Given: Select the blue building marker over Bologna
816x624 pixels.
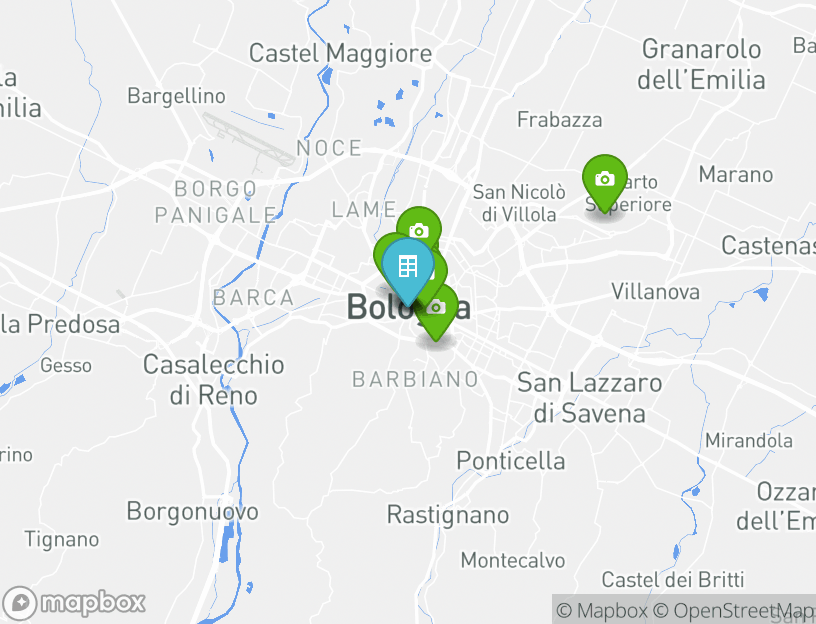Looking at the screenshot, I should click(x=407, y=267).
